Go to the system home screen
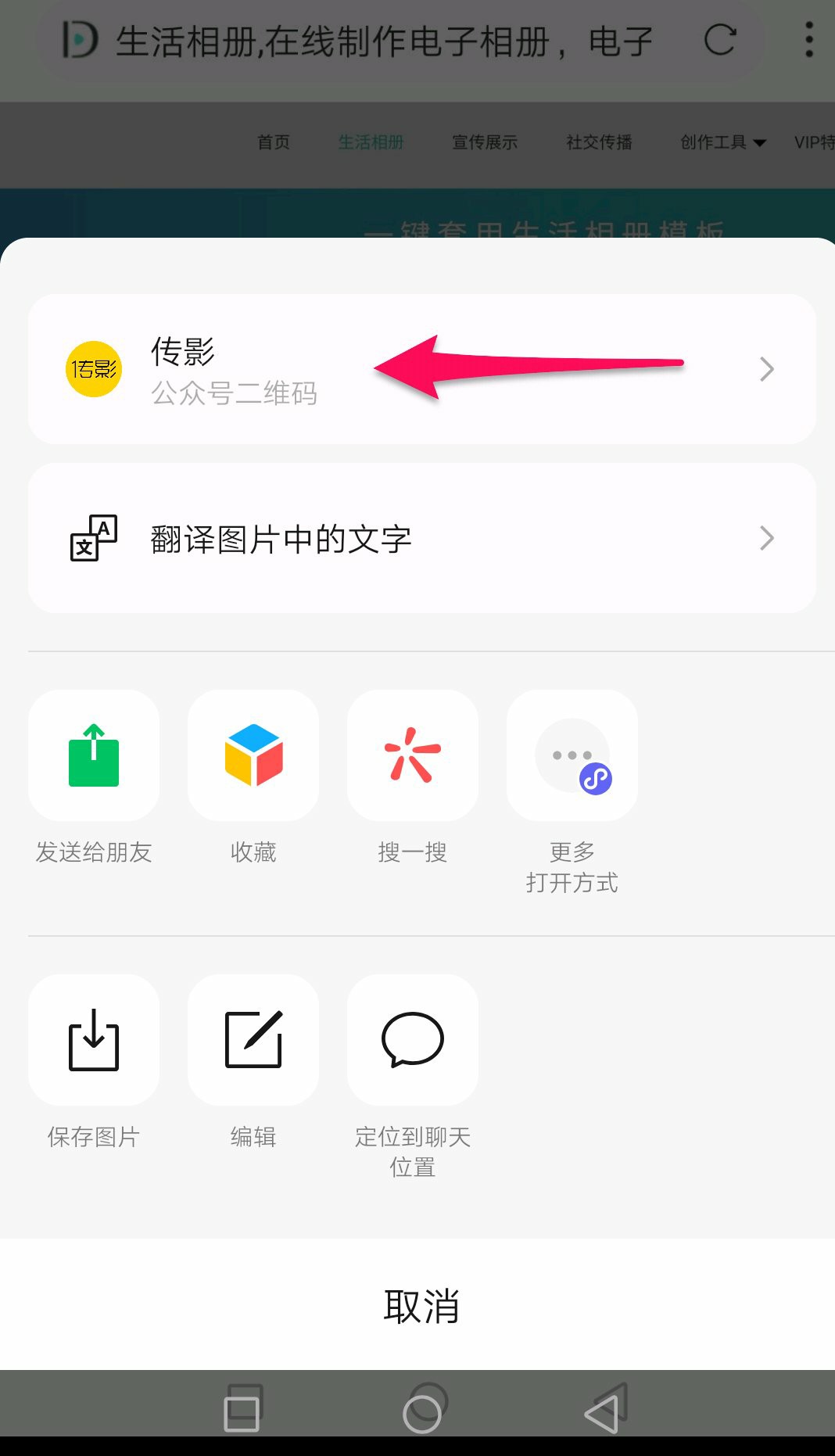Viewport: 835px width, 1456px height. [x=424, y=1409]
